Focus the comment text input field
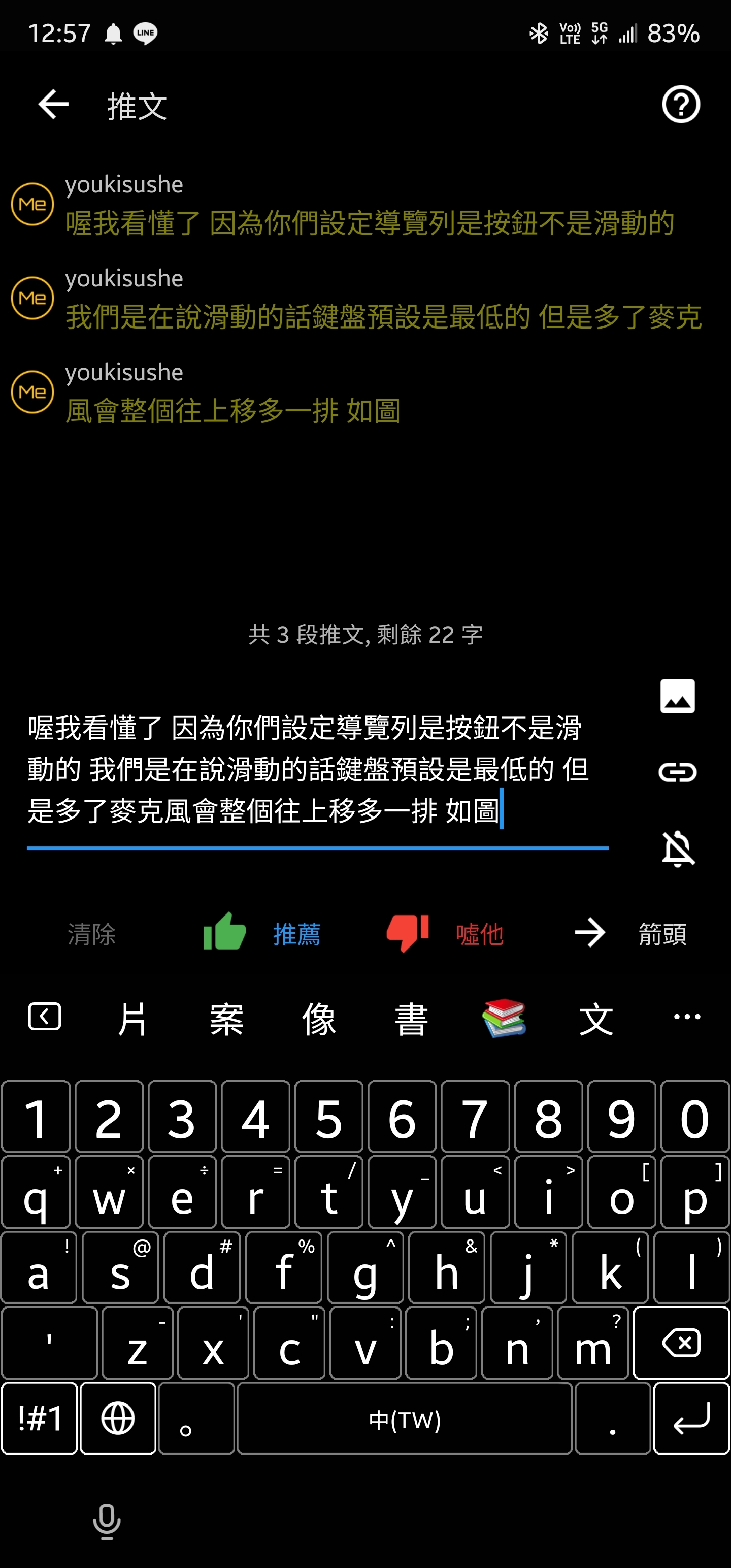 pos(316,770)
